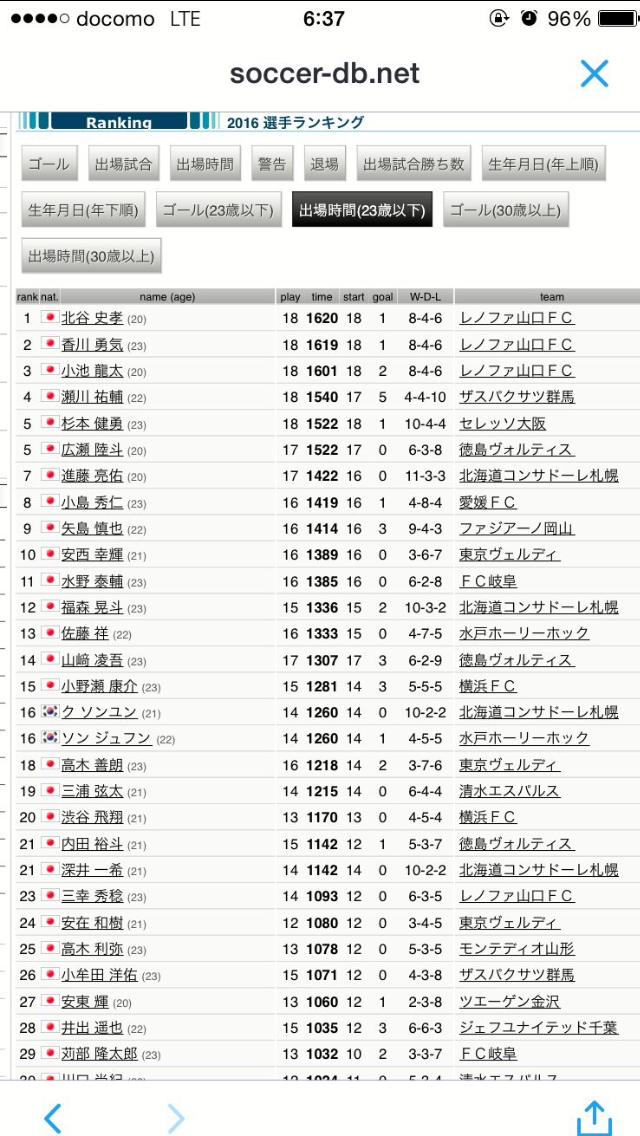Open 出場時間(30歳以上) ranking
This screenshot has width=640, height=1136.
coord(91,256)
